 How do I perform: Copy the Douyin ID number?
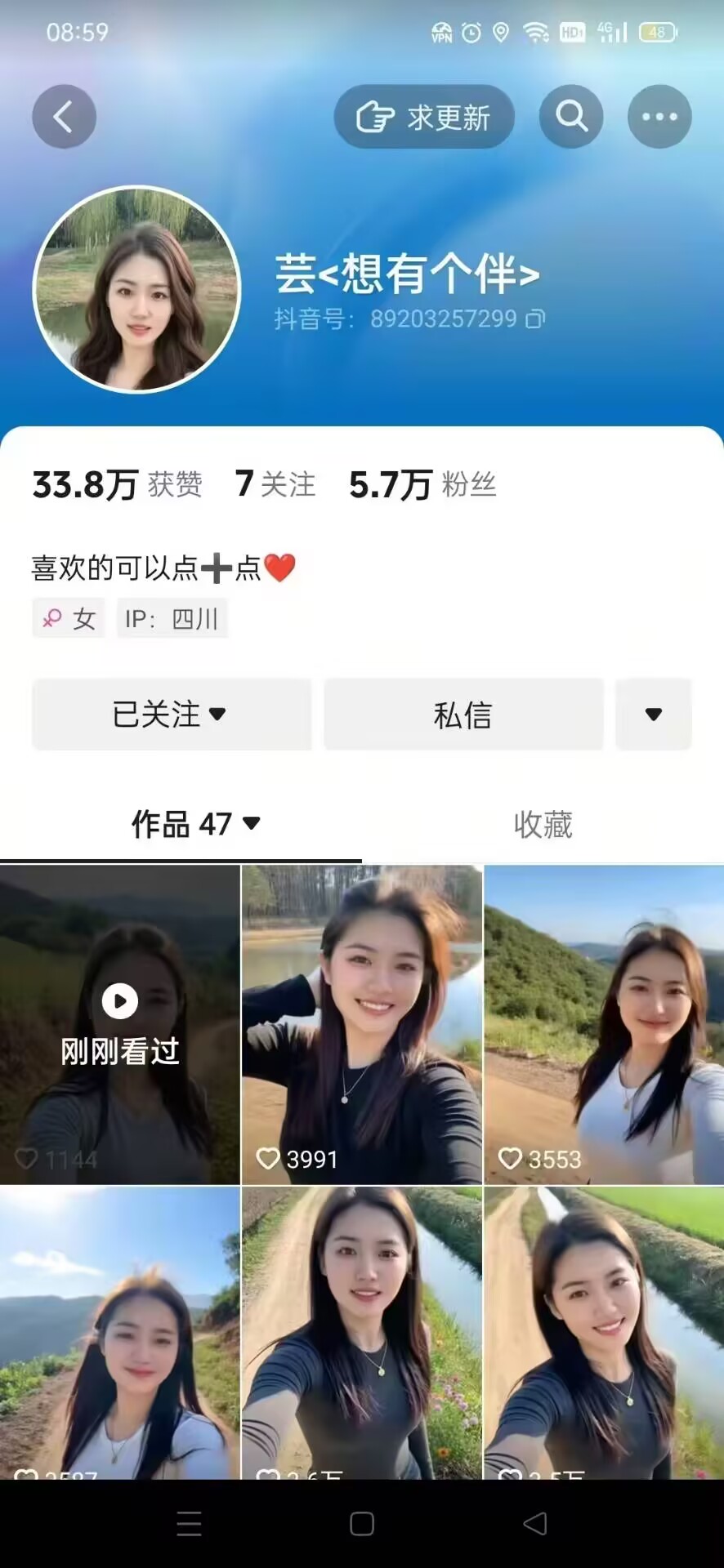coord(535,318)
